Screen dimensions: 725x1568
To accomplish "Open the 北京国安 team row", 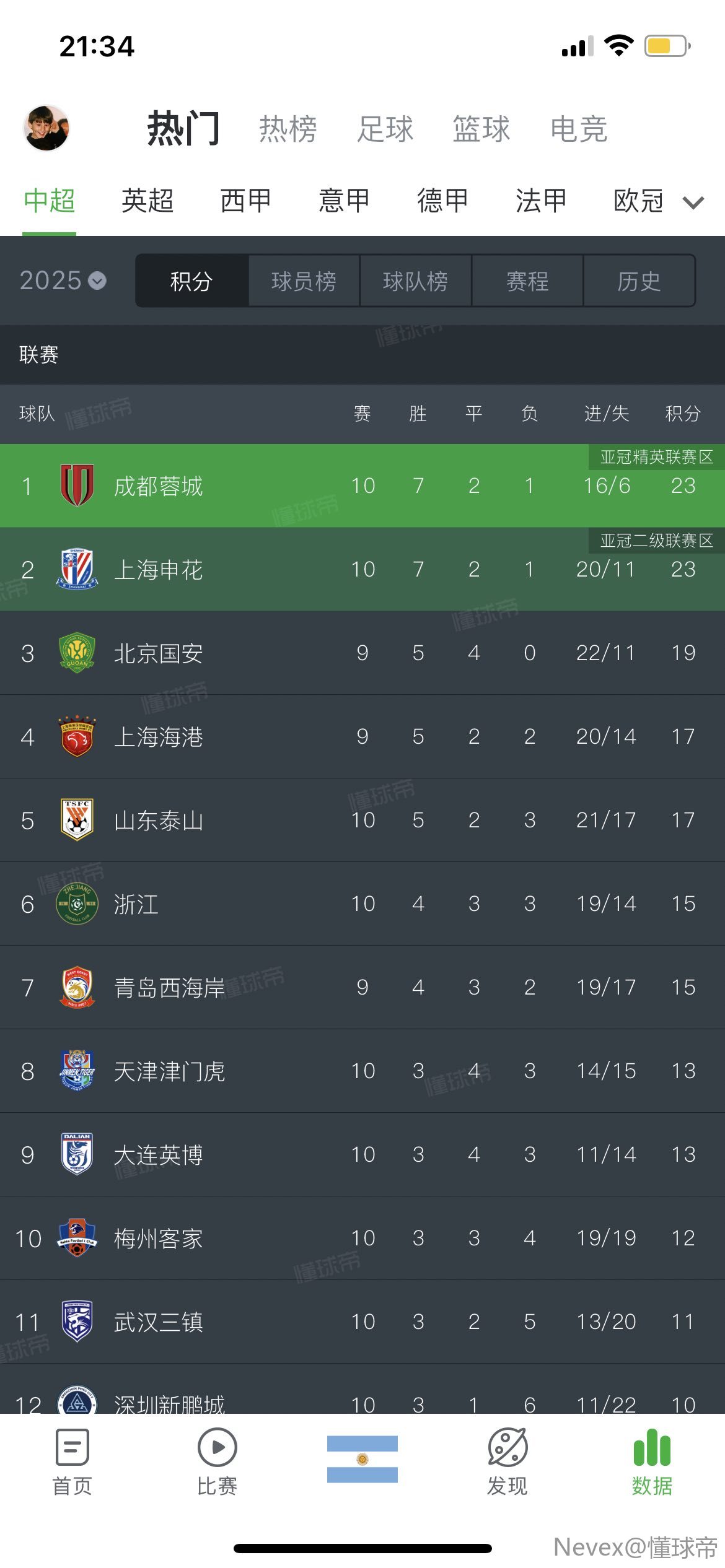I will point(362,653).
